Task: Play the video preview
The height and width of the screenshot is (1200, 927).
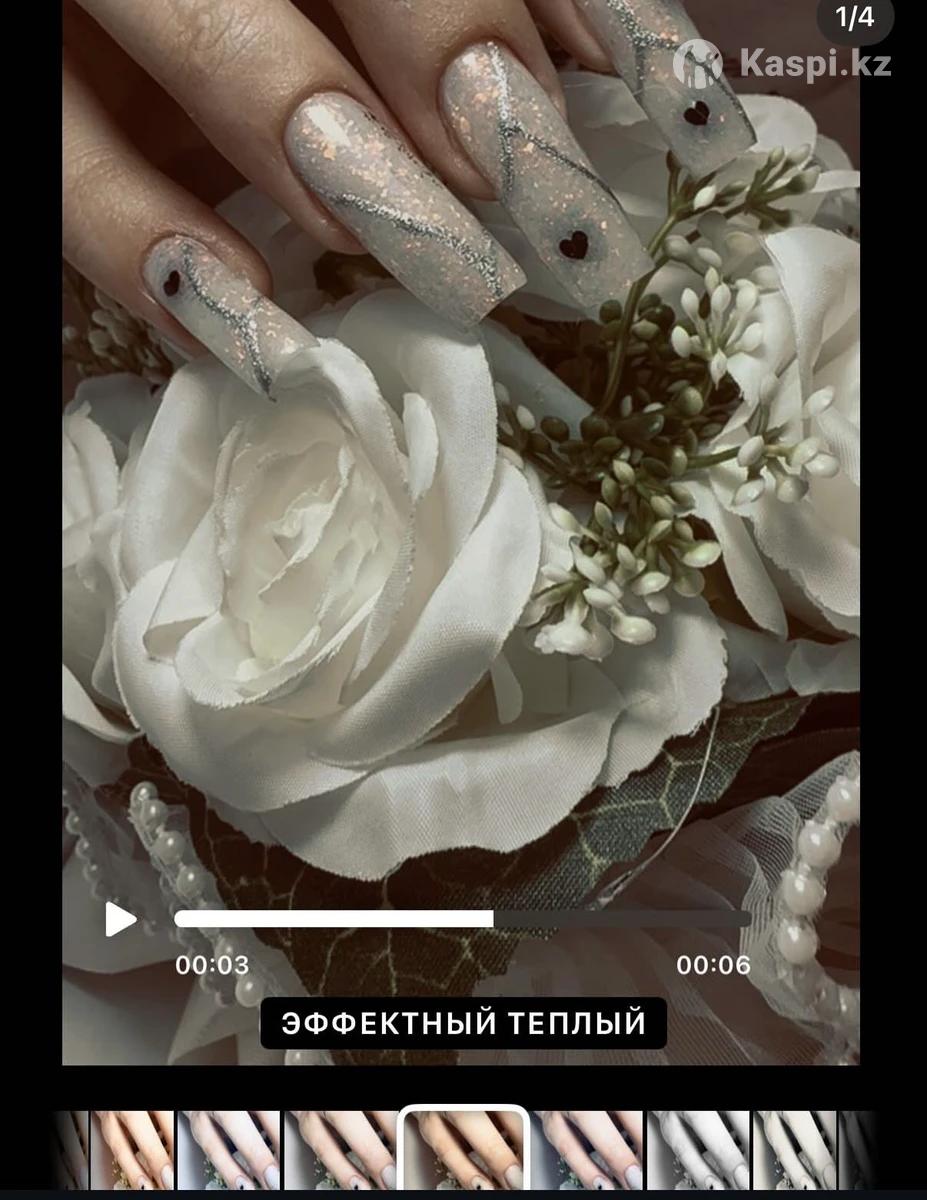Action: 120,919
